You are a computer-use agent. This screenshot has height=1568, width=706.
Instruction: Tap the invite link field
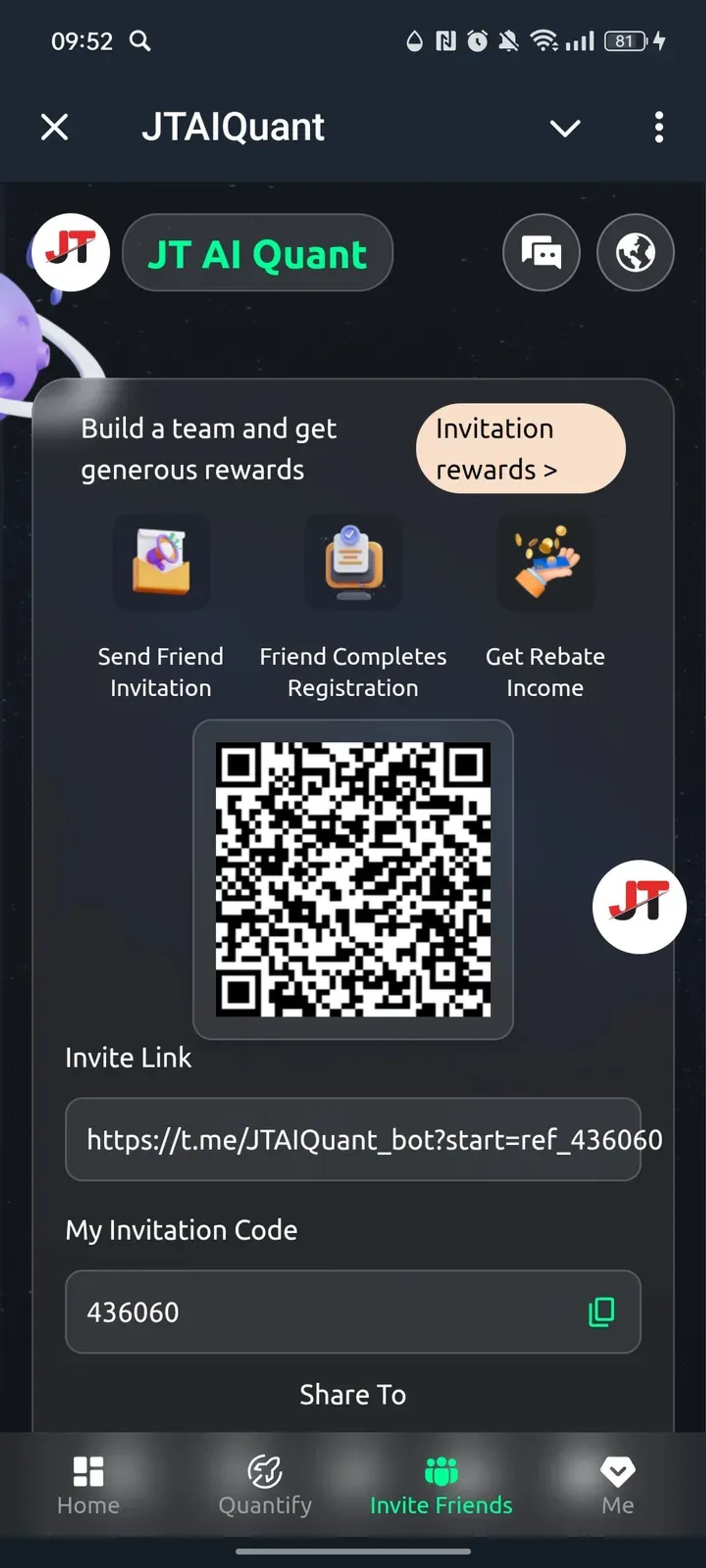pos(353,1139)
